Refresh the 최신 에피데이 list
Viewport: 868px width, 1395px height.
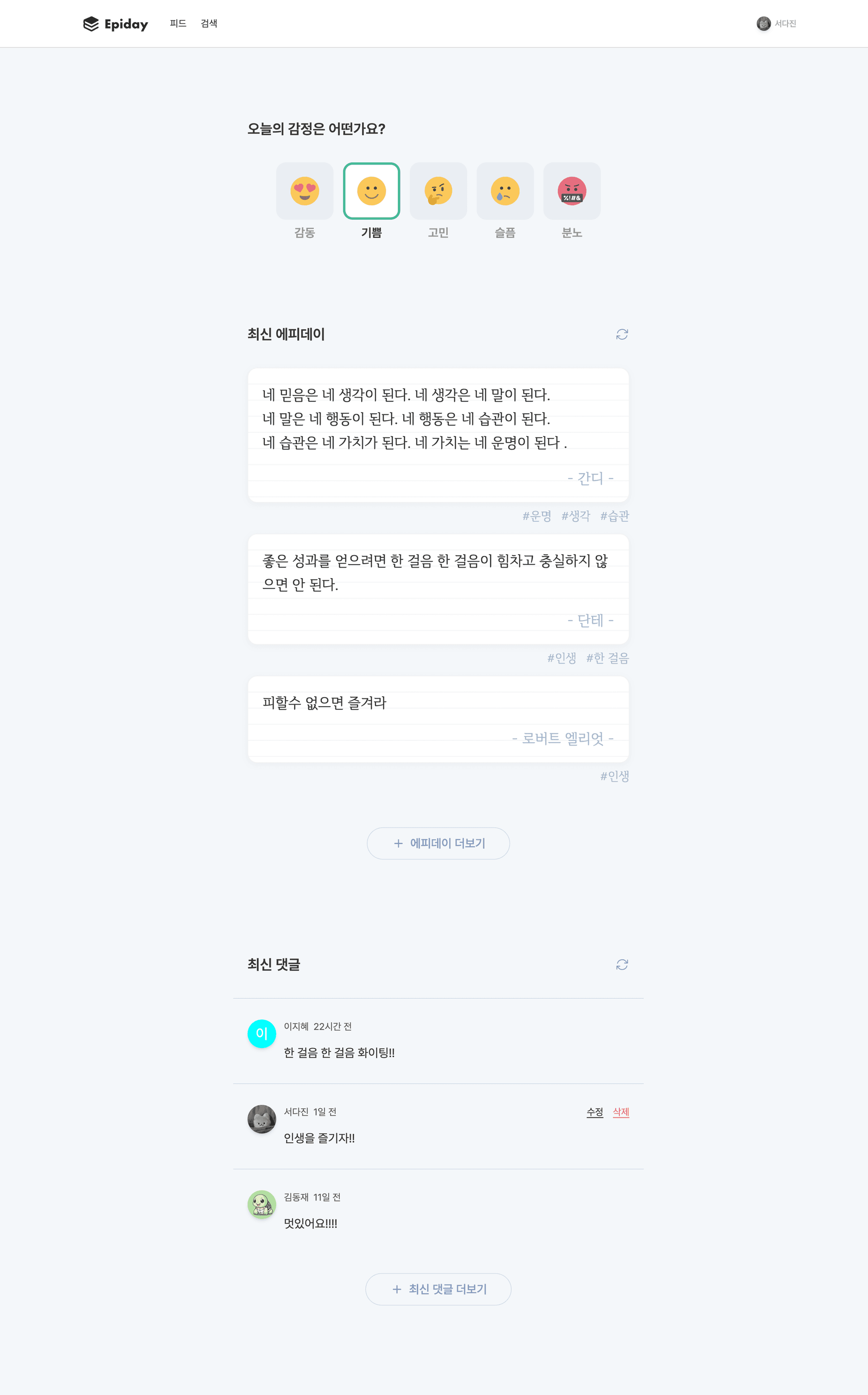pyautogui.click(x=622, y=334)
